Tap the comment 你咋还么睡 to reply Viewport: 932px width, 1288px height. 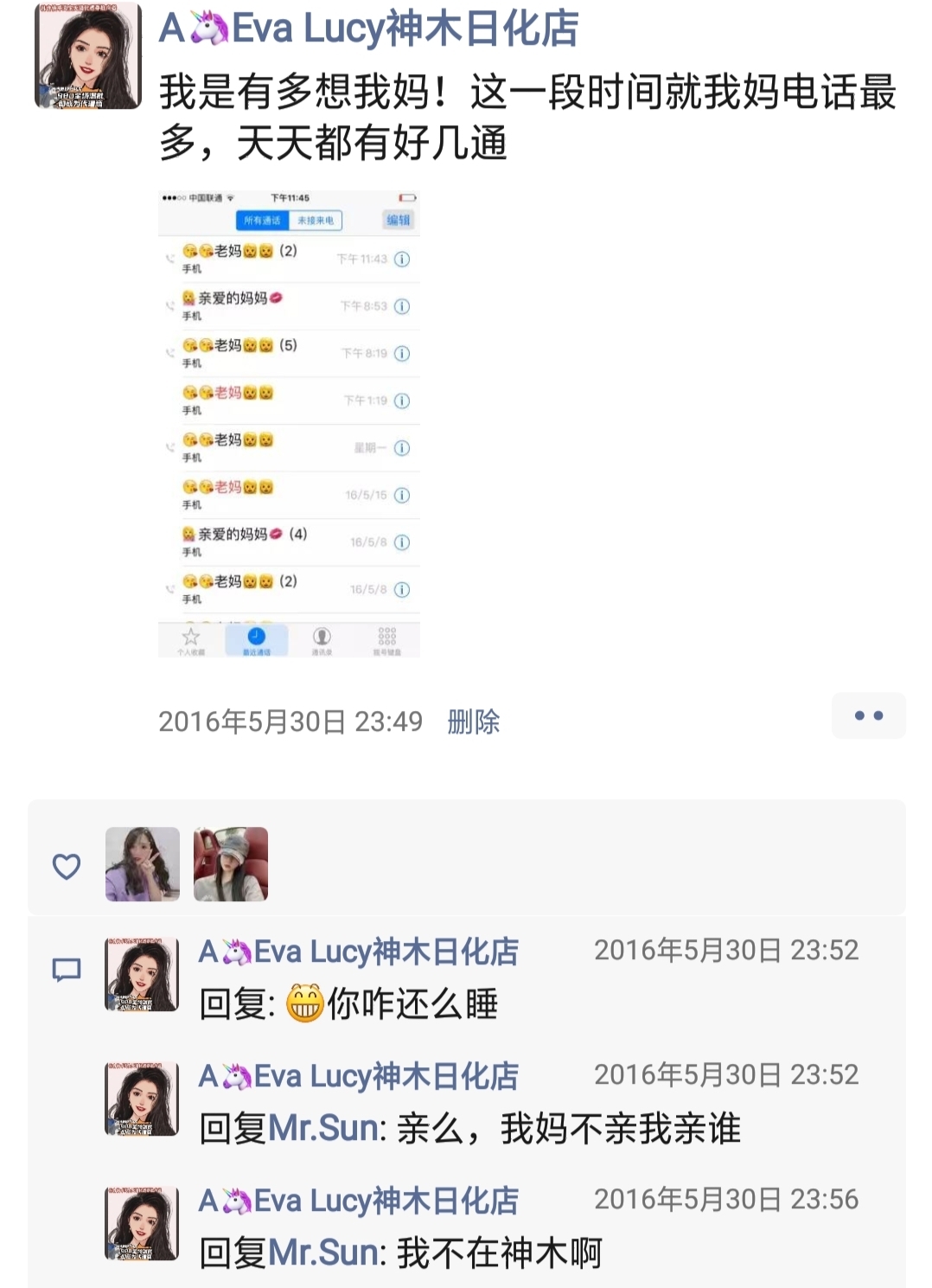pyautogui.click(x=412, y=1004)
